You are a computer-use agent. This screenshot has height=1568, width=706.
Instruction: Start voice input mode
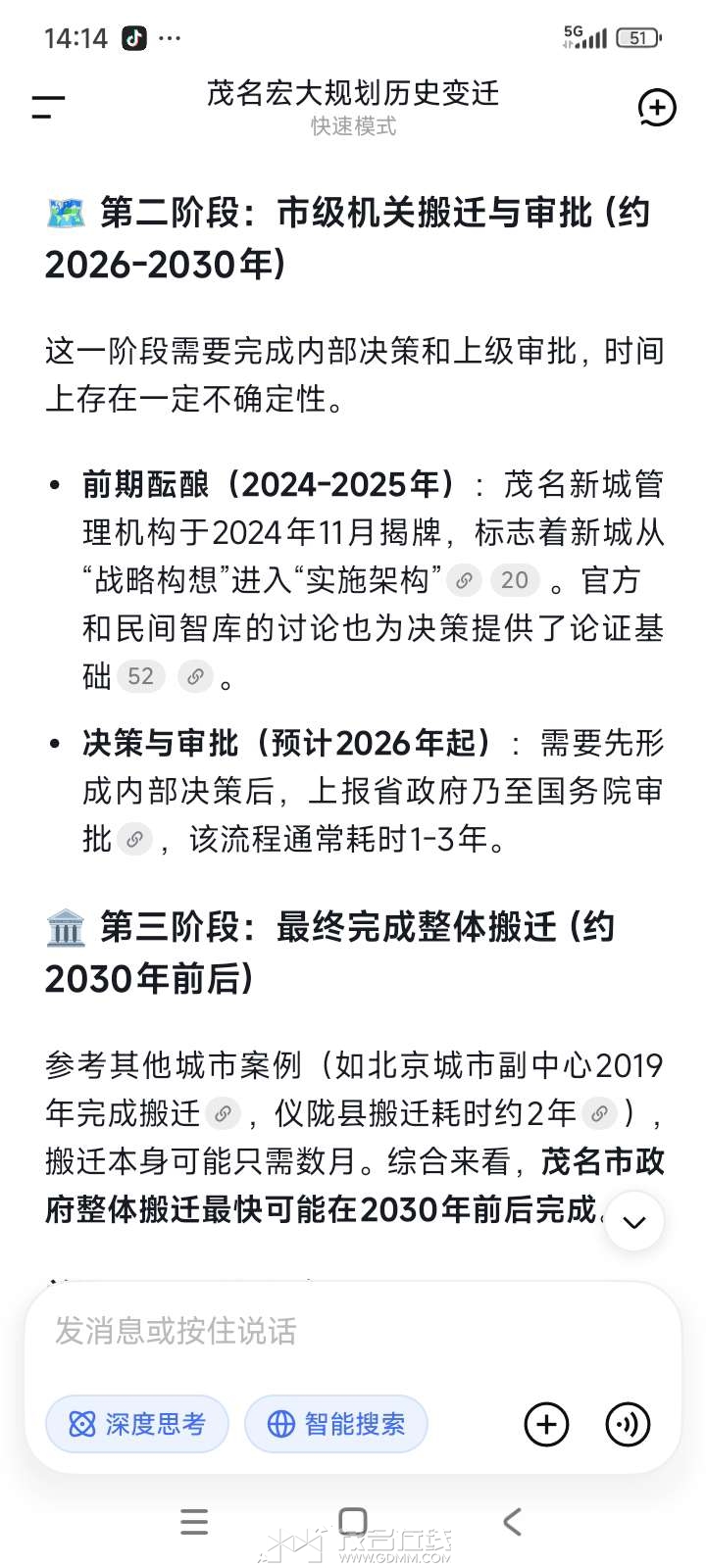coord(628,1424)
